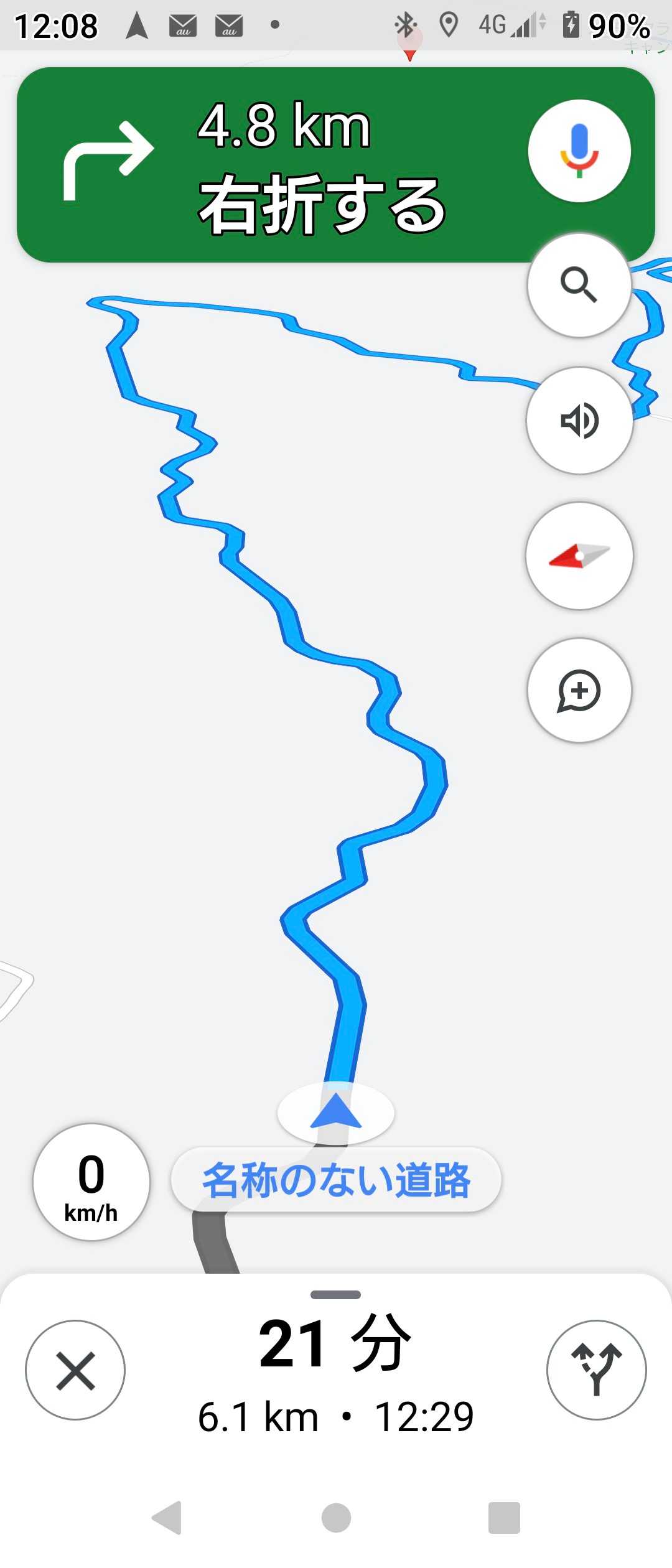Search along the route
This screenshot has height=1568, width=672.
click(x=579, y=285)
